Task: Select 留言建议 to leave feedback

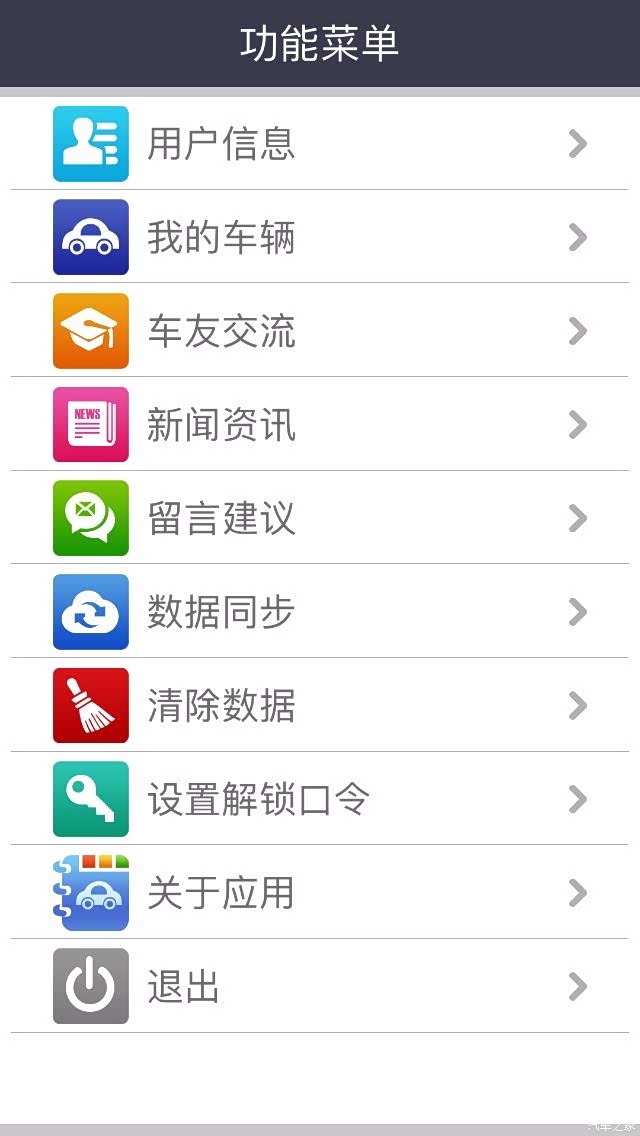Action: pos(320,518)
